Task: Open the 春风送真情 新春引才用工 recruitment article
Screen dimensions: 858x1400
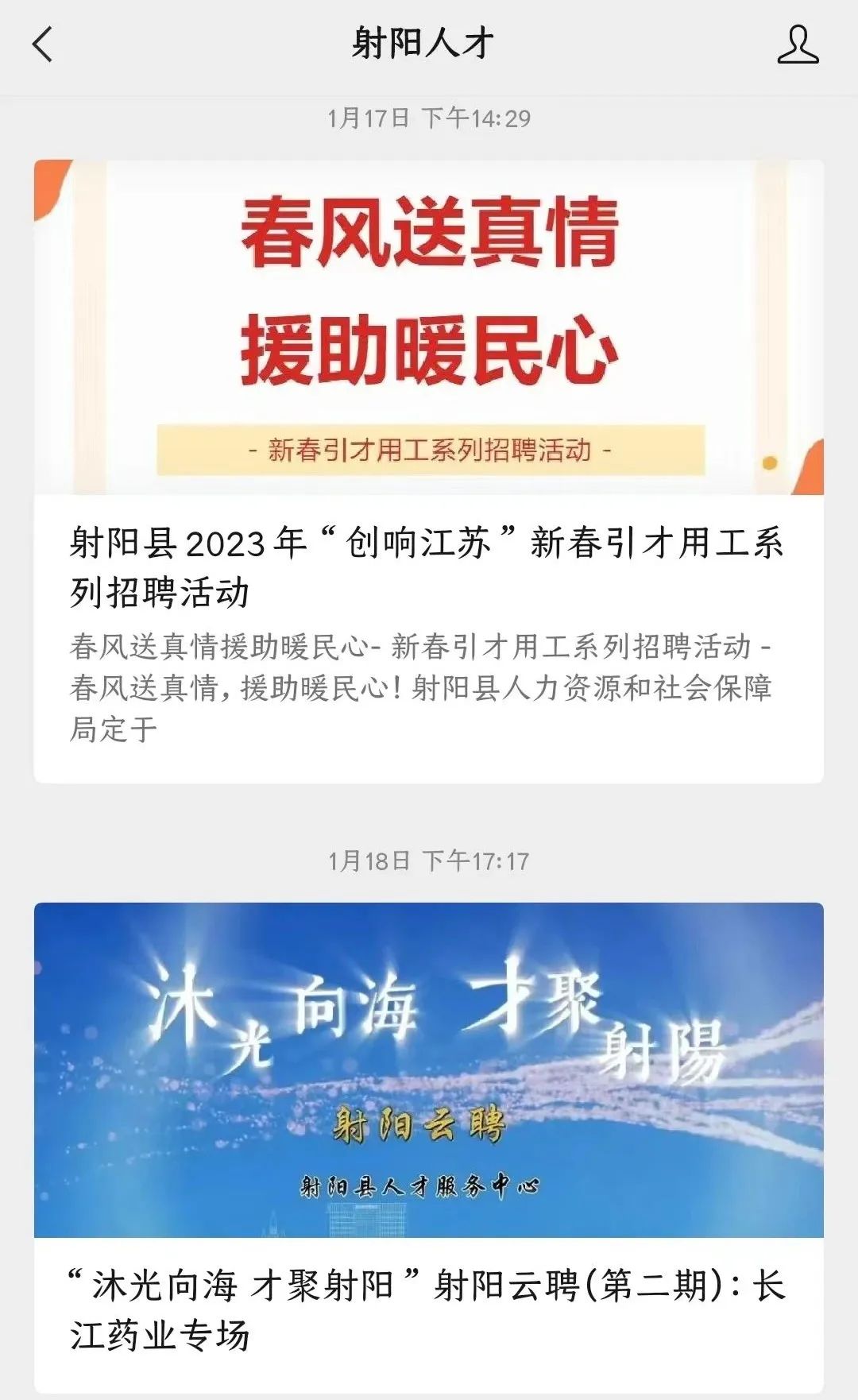Action: tap(428, 471)
